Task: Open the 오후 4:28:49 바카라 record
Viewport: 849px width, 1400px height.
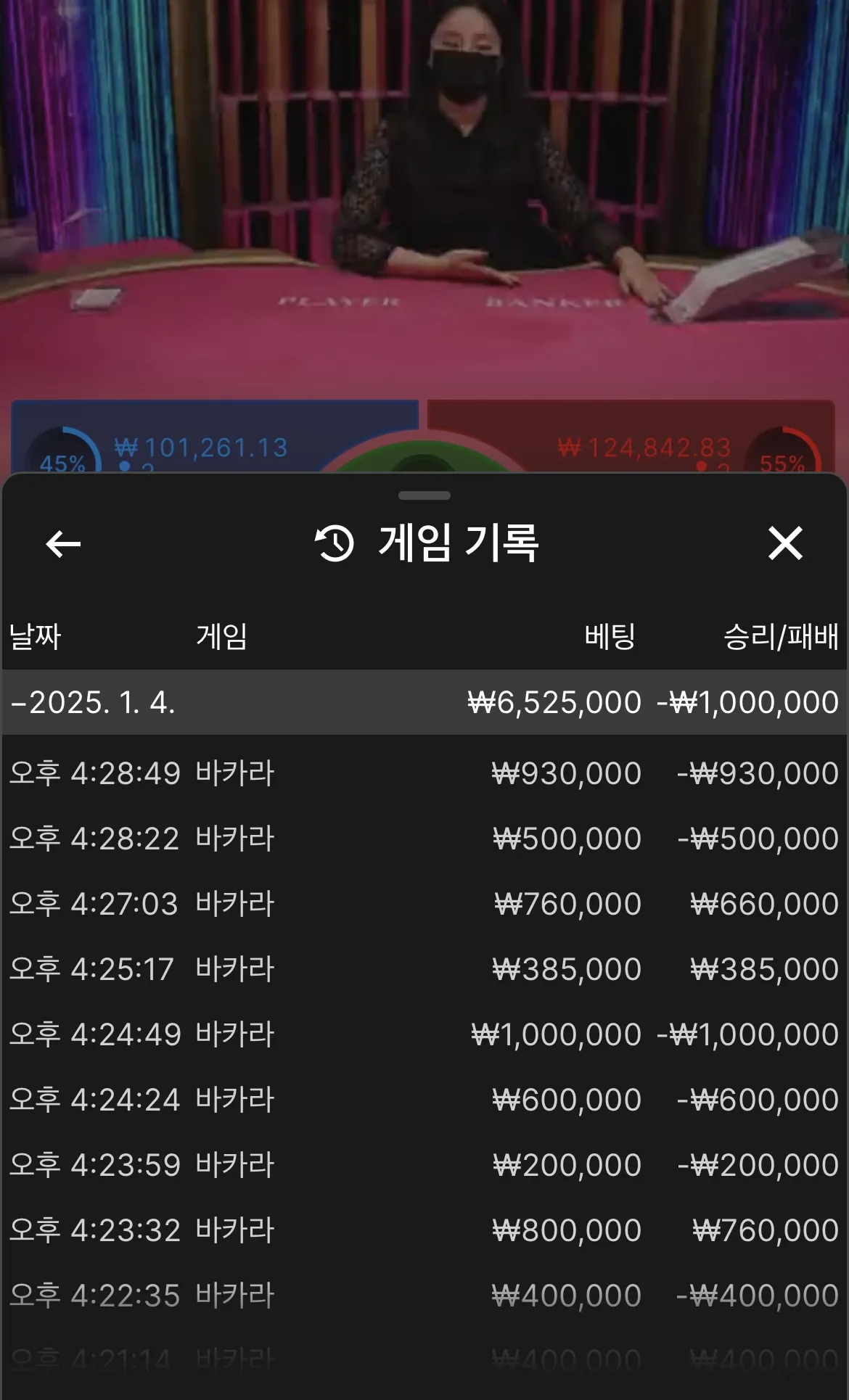Action: pos(424,773)
